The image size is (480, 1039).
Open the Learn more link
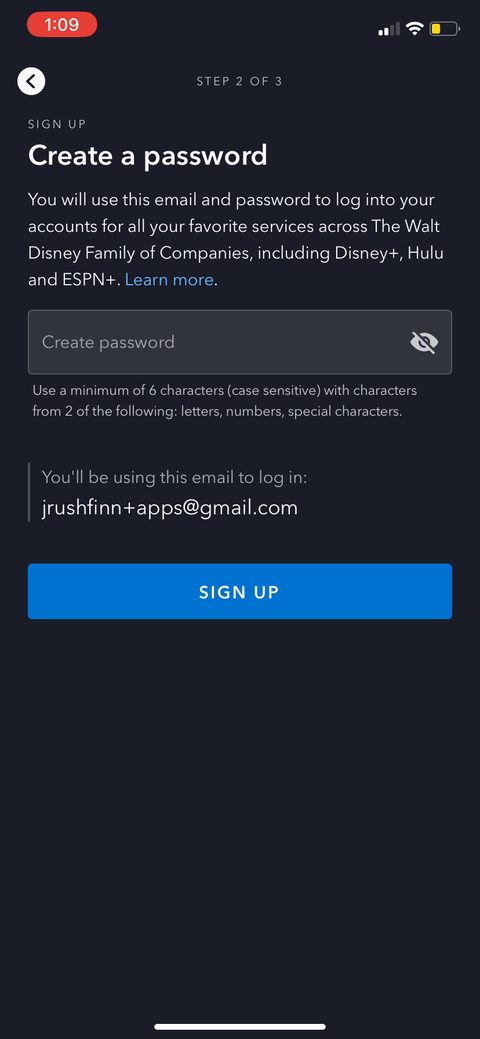pos(169,280)
